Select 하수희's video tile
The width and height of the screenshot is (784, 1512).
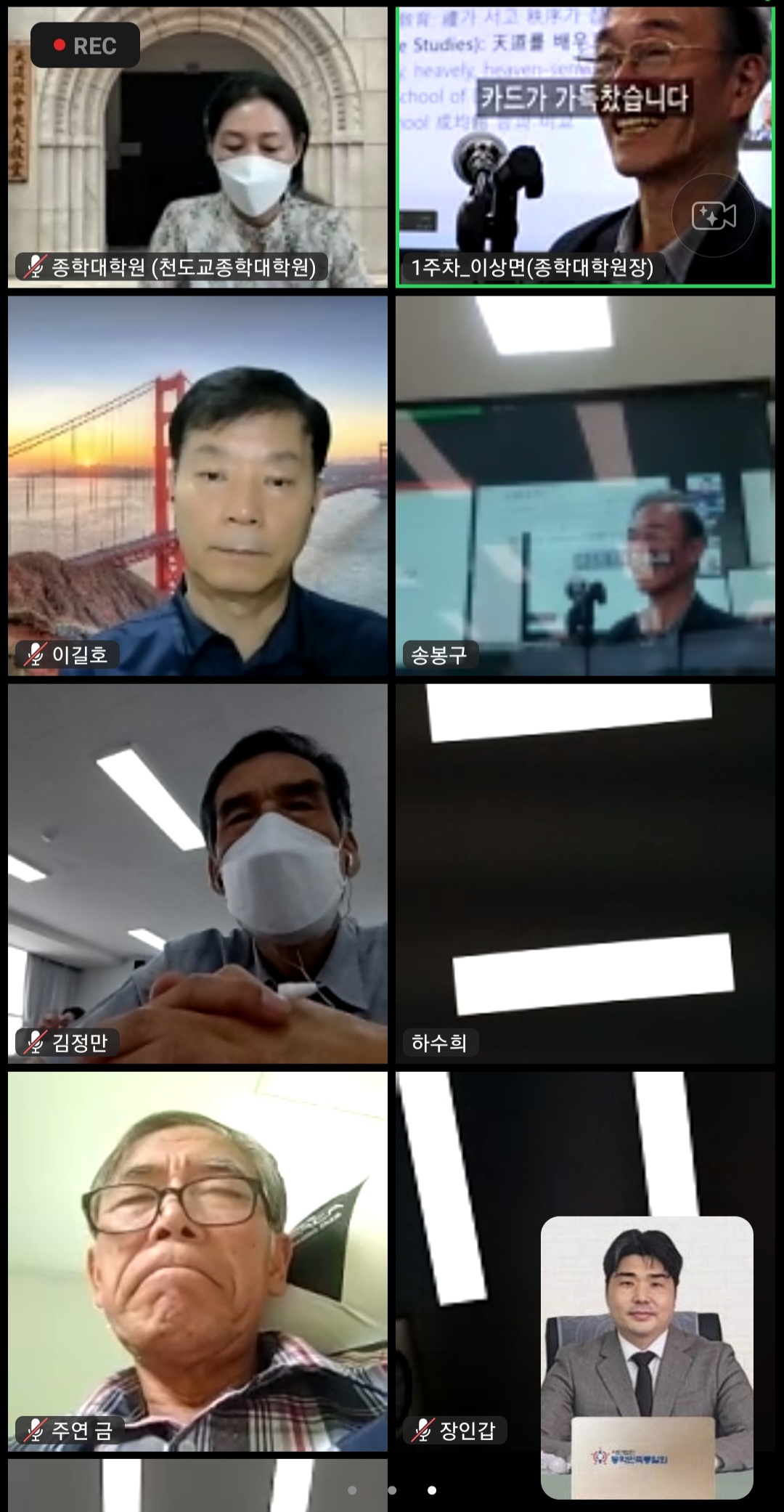click(x=585, y=873)
